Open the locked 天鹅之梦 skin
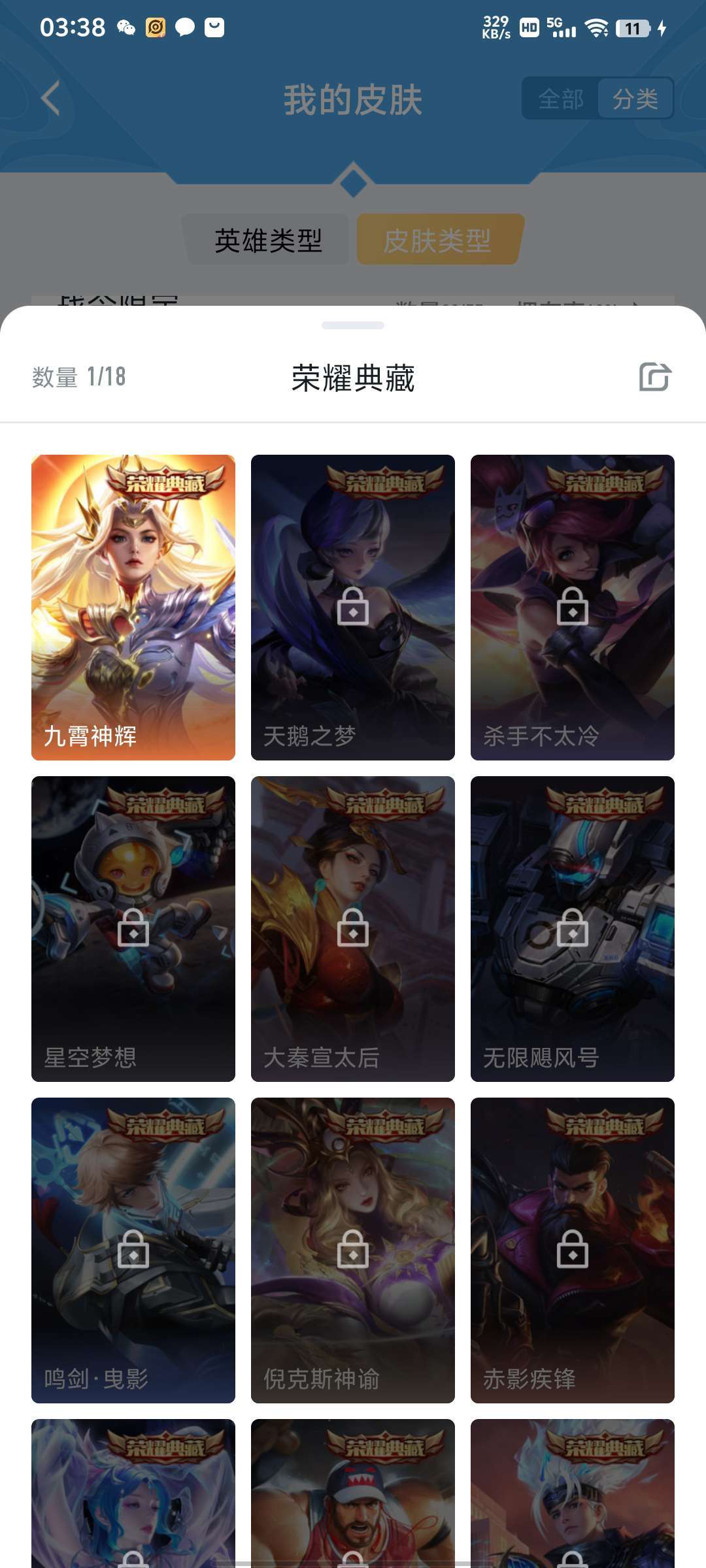706x1568 pixels. (x=353, y=607)
